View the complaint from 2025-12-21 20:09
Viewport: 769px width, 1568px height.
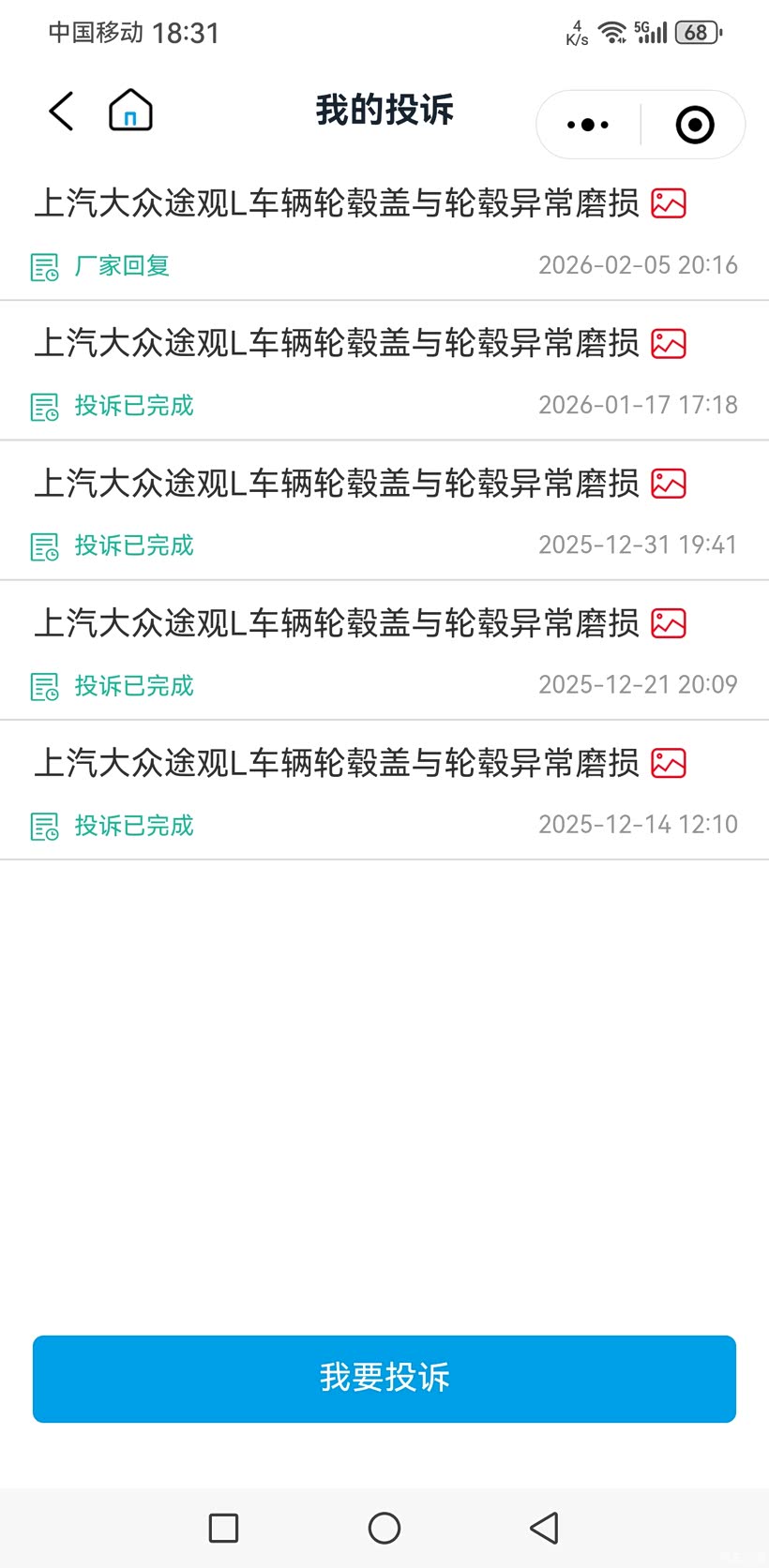coord(384,650)
